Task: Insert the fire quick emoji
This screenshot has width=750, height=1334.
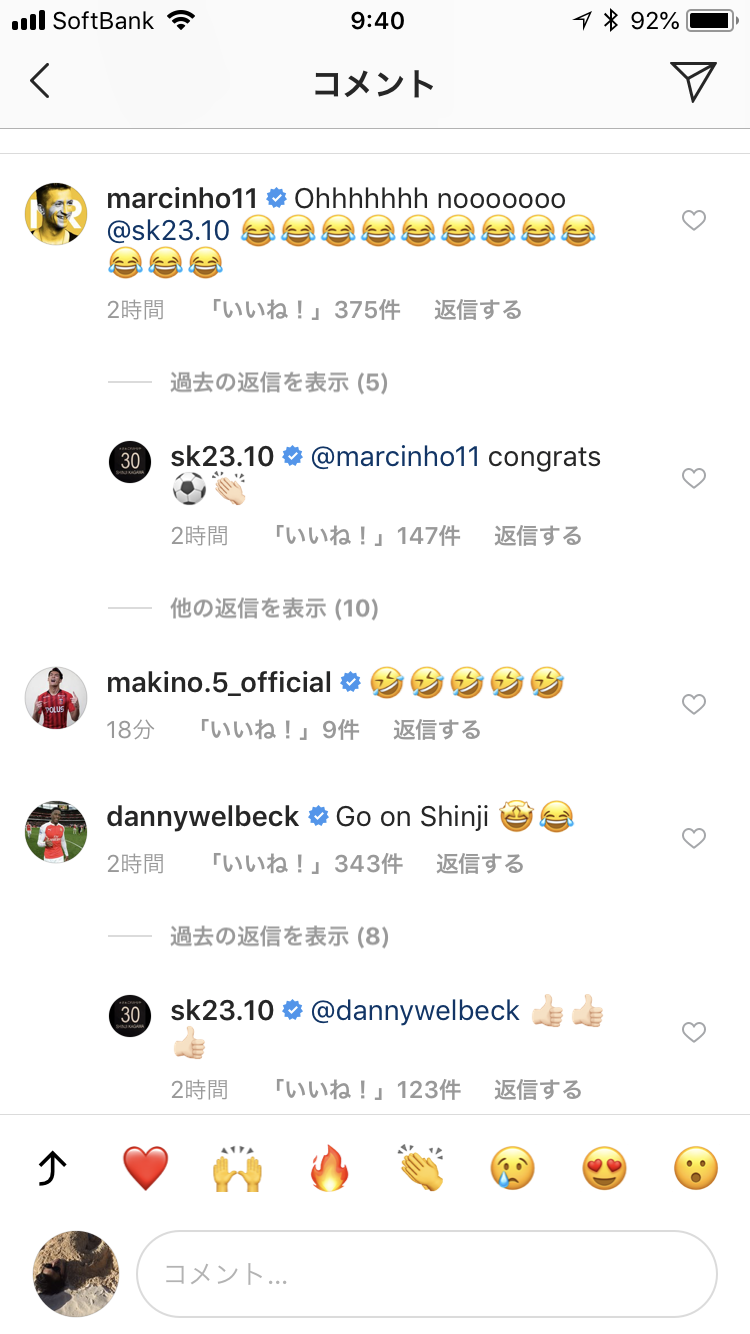Action: pyautogui.click(x=329, y=1168)
